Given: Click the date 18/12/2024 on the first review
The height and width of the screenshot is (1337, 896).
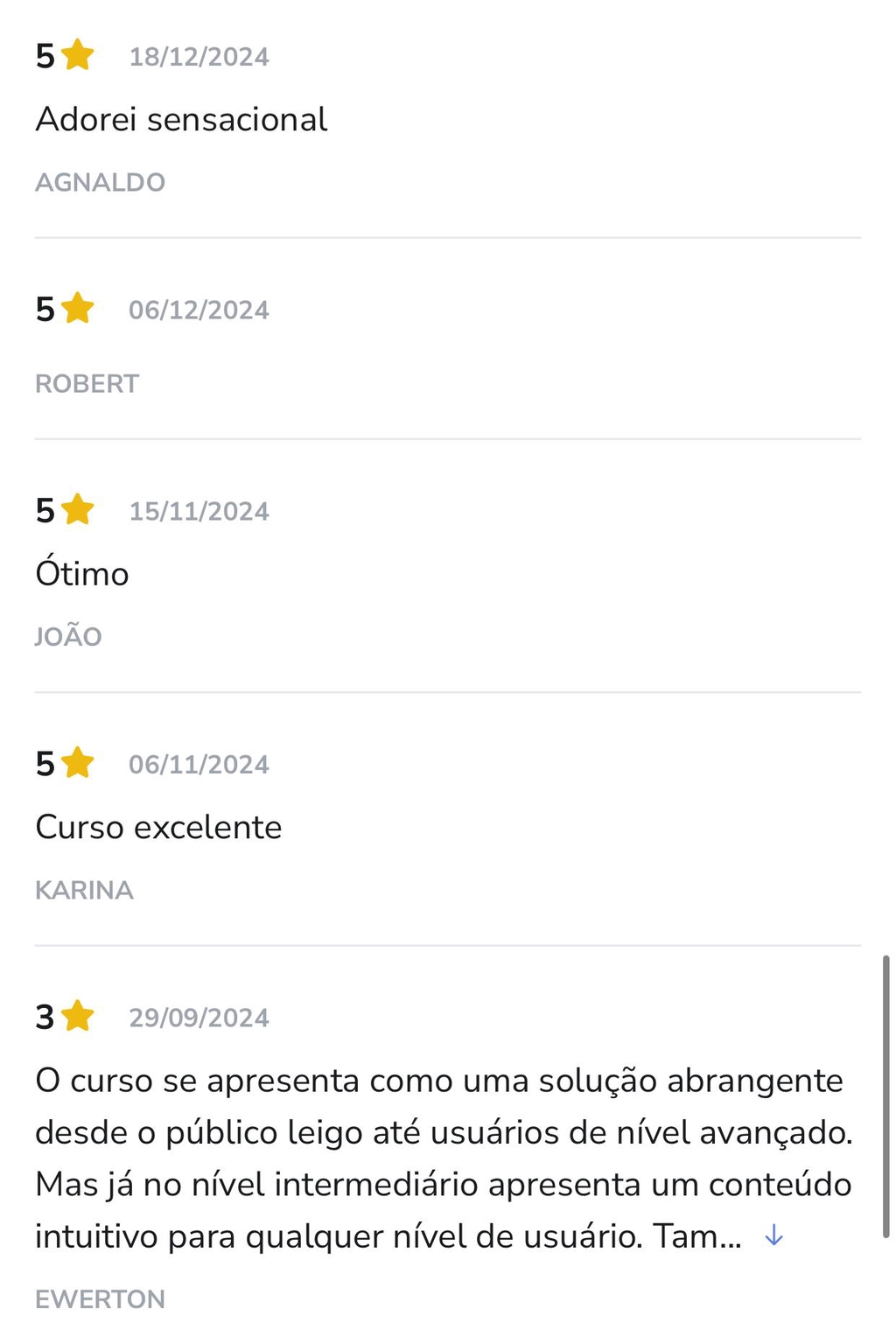Looking at the screenshot, I should tap(199, 56).
